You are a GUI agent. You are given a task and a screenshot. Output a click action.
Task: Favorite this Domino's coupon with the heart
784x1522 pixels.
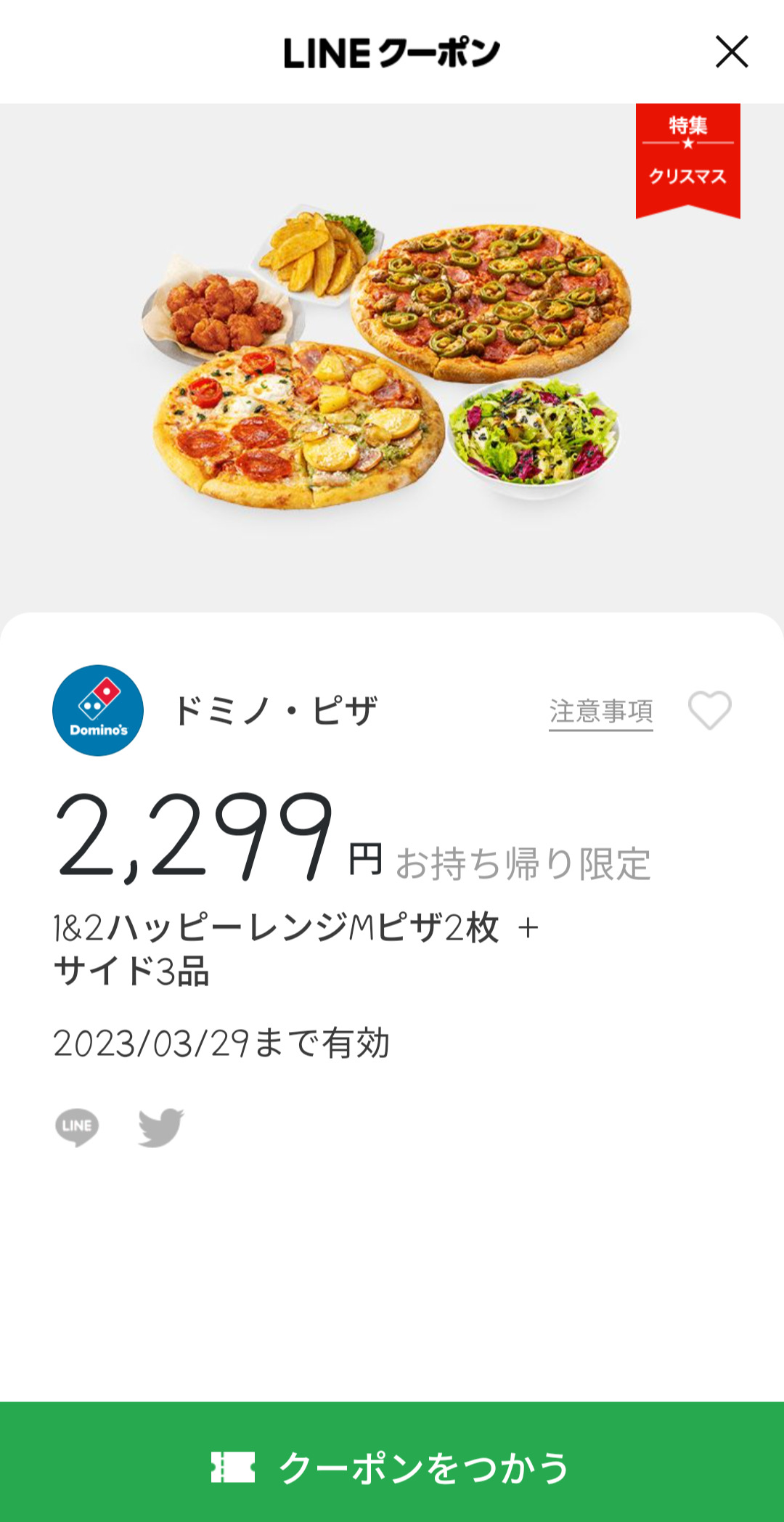[710, 710]
